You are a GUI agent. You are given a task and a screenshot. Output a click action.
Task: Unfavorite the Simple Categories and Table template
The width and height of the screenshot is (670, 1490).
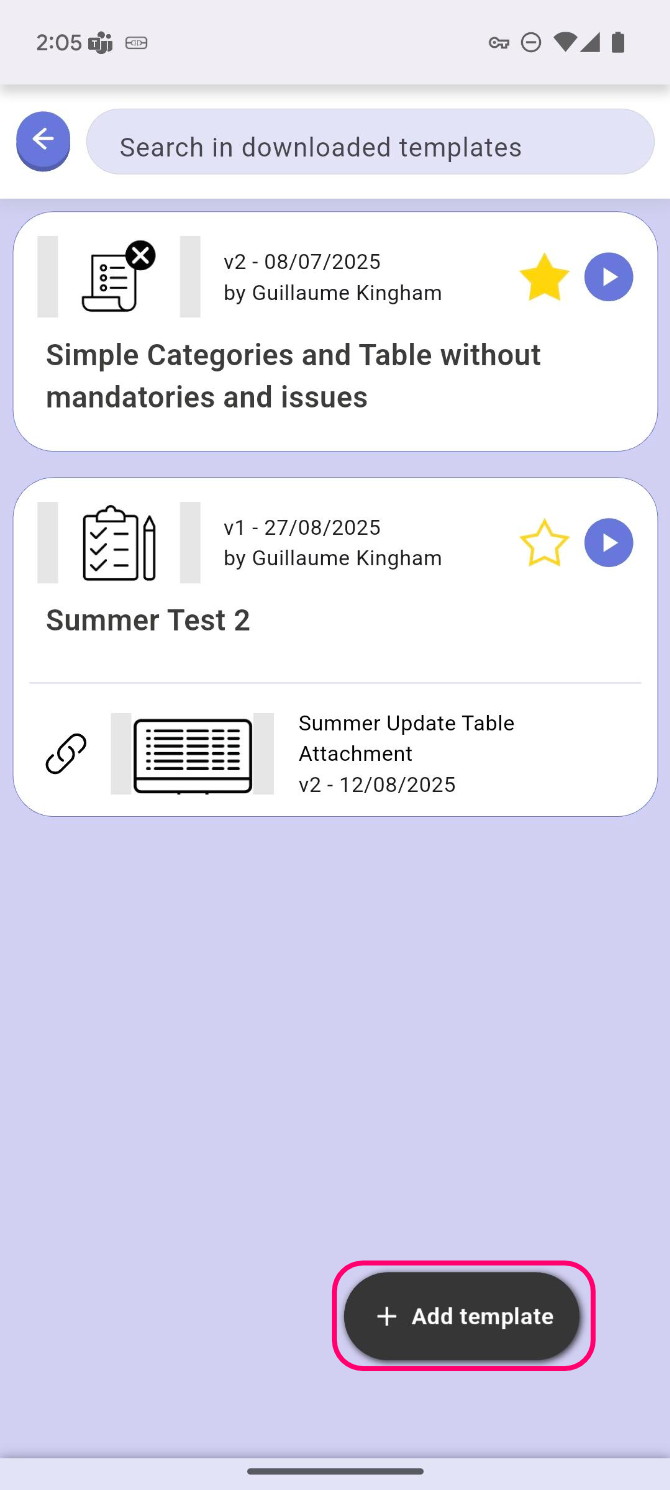[x=544, y=278]
